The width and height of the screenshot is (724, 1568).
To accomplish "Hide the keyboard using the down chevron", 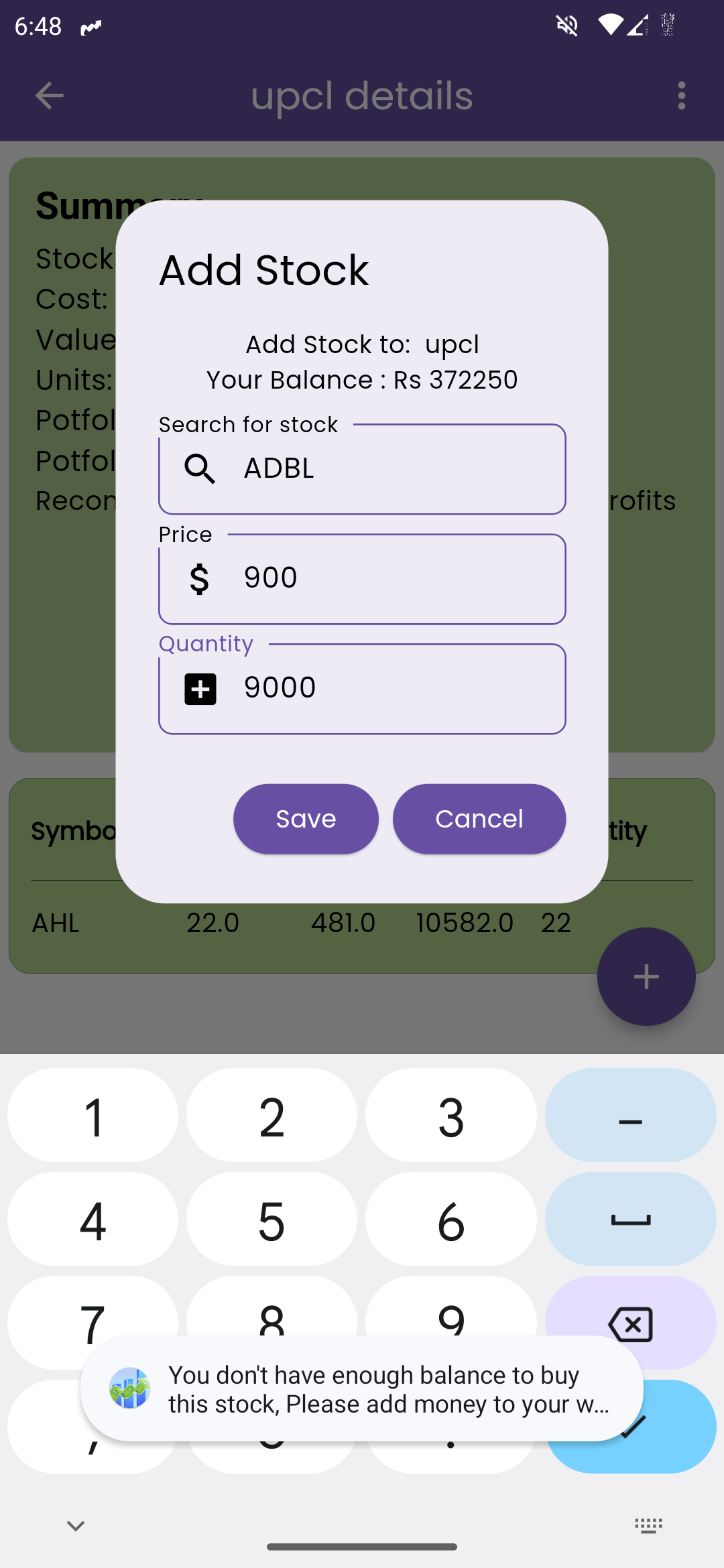I will click(76, 1526).
